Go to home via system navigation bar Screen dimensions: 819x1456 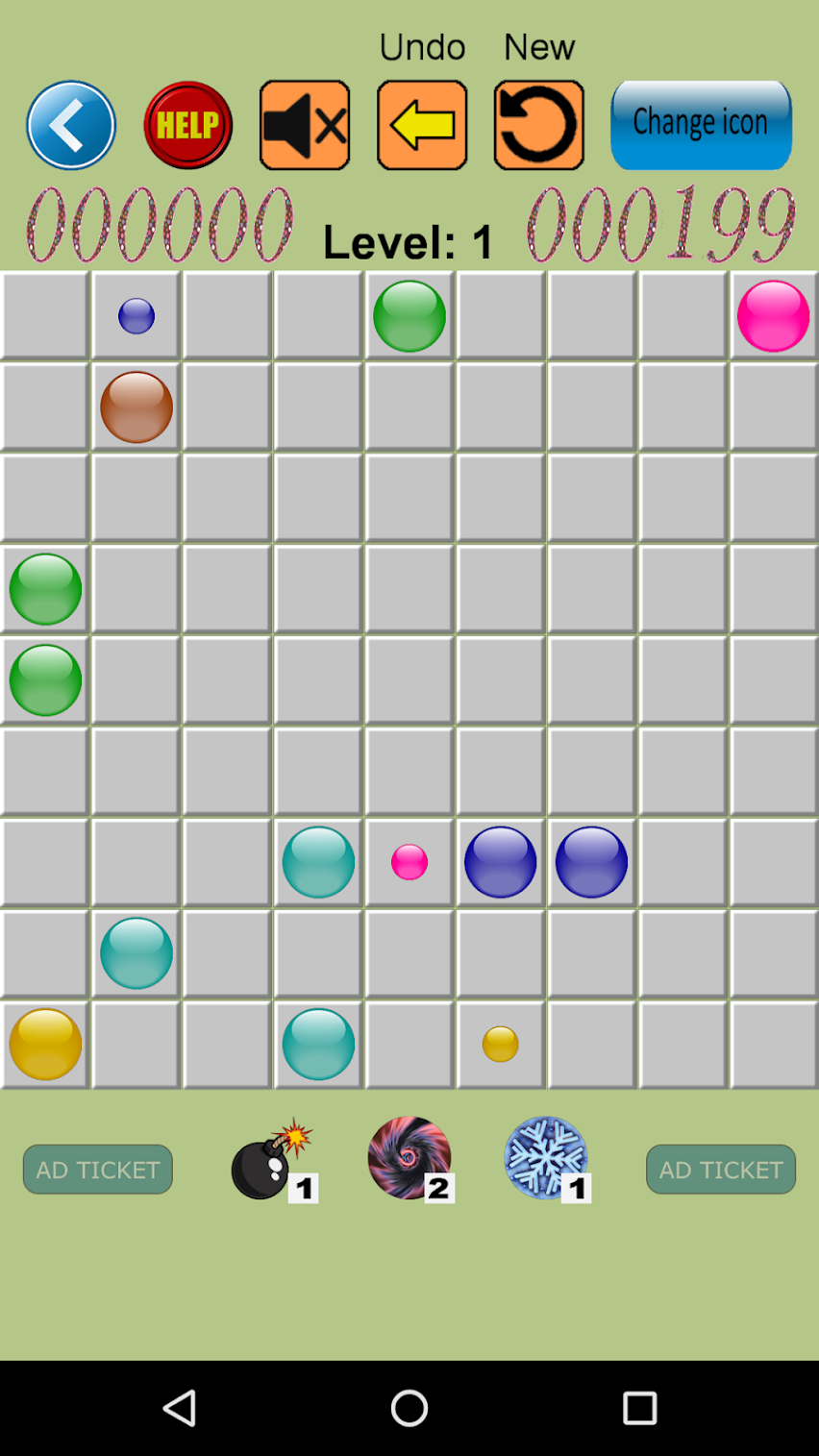(409, 1409)
